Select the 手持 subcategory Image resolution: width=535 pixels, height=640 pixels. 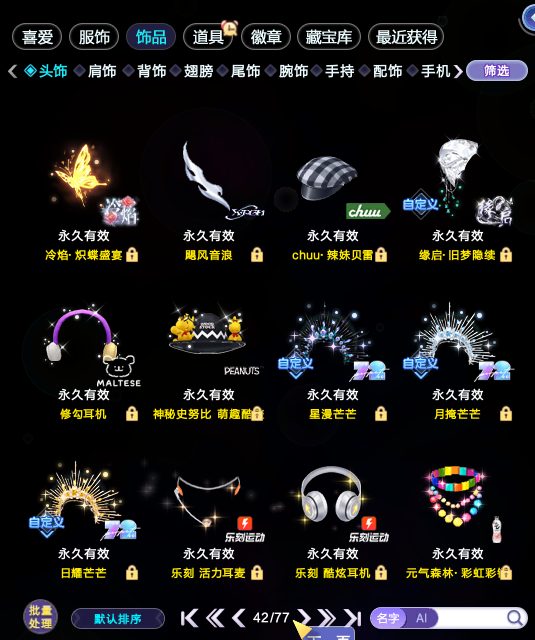tap(340, 71)
